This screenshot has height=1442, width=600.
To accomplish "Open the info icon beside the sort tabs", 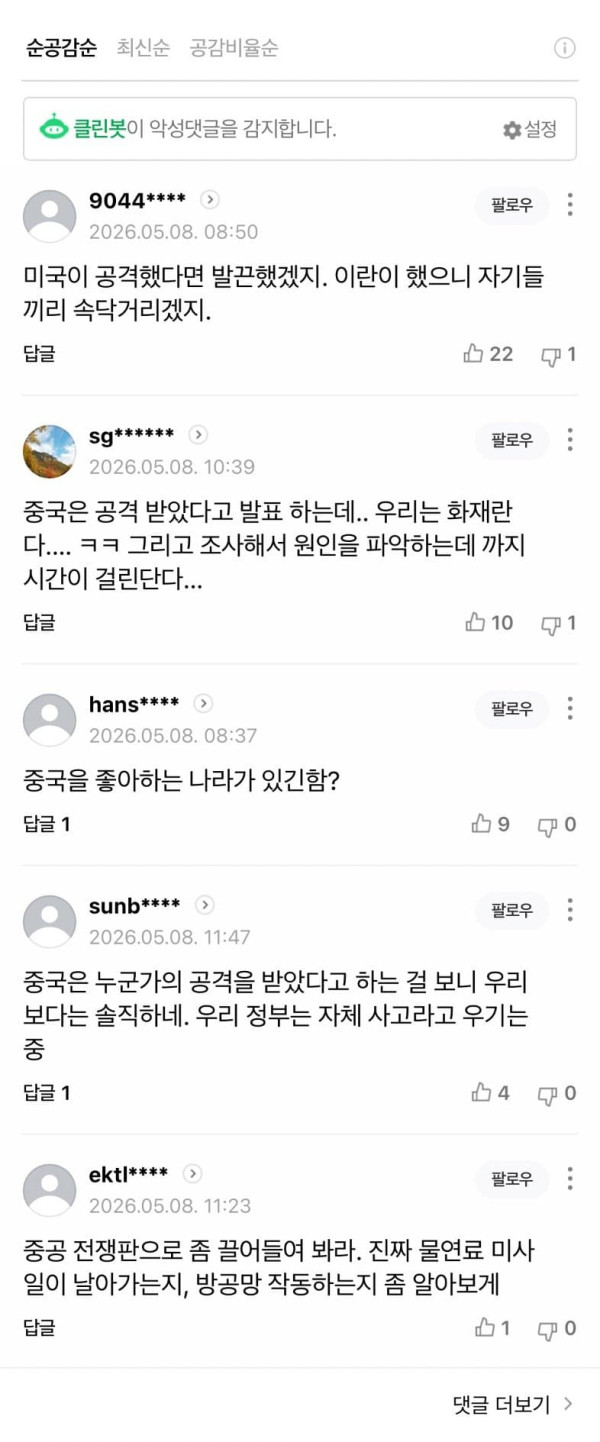I will click(565, 48).
